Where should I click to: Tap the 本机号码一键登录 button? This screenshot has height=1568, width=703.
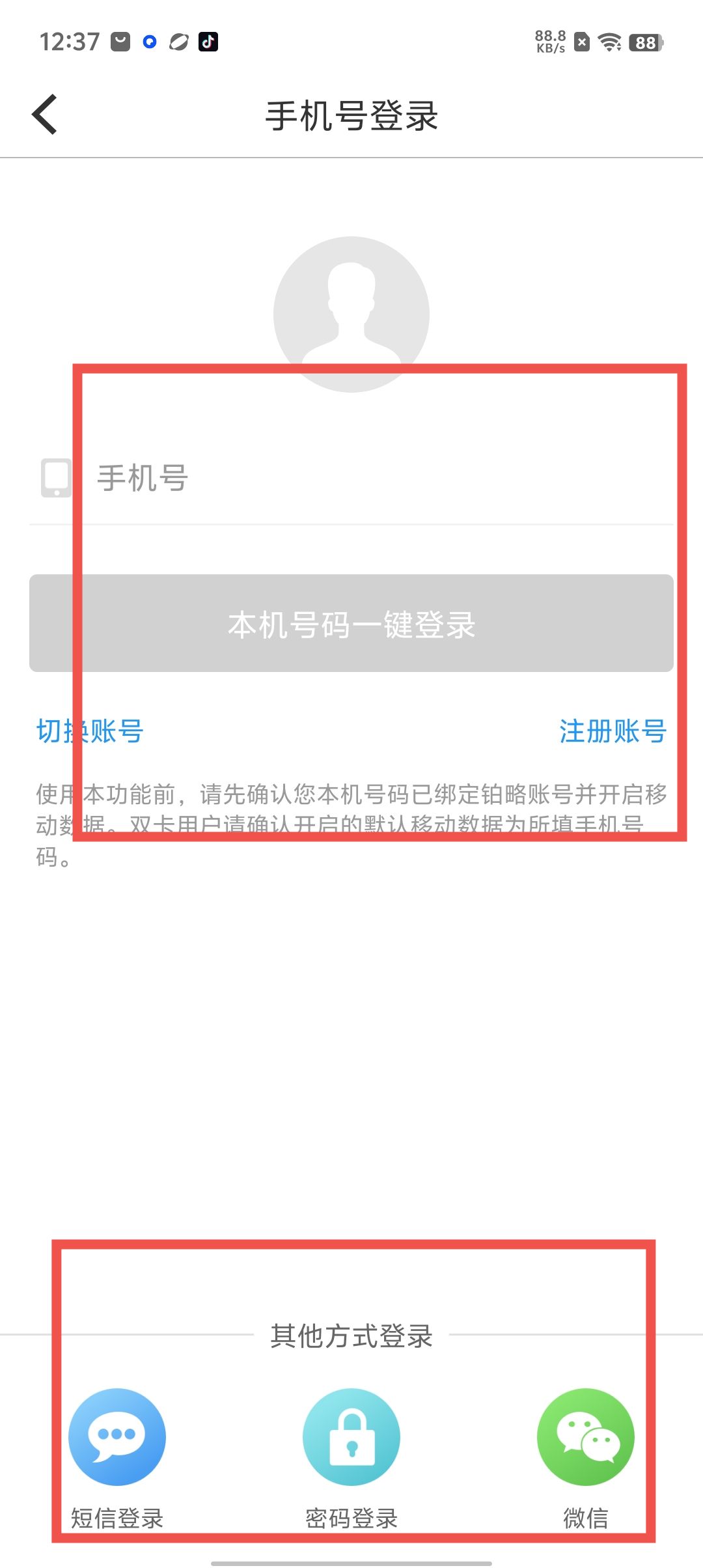[351, 623]
